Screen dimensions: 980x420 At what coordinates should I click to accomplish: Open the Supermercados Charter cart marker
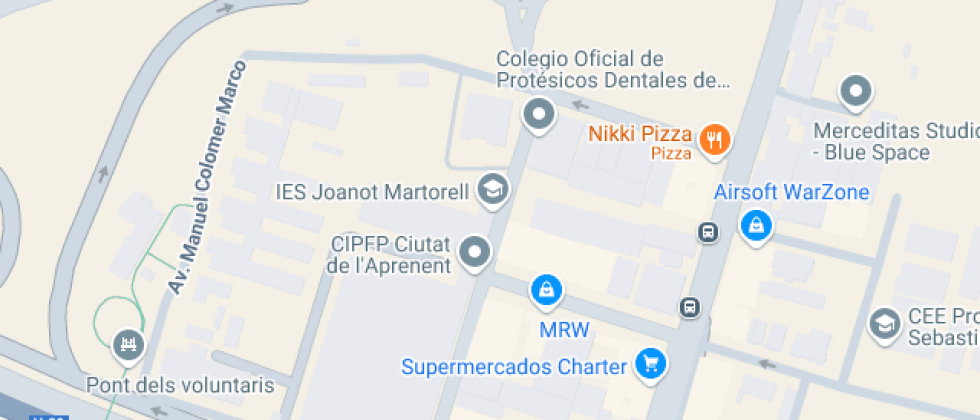650,365
